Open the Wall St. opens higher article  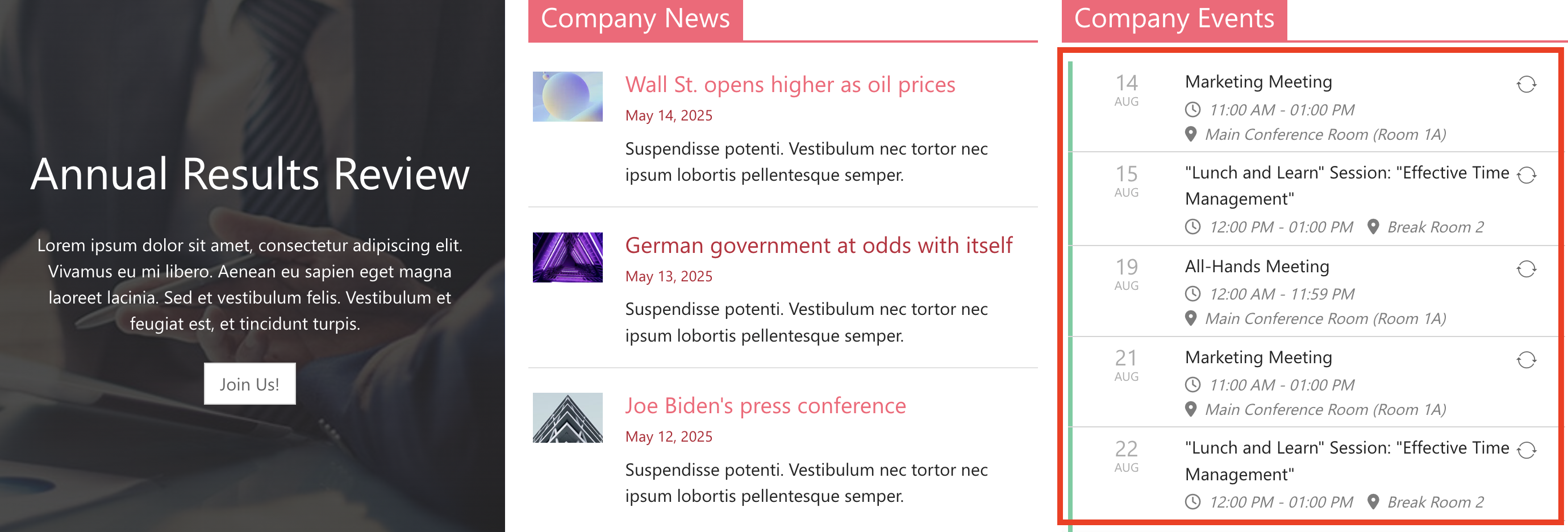790,85
